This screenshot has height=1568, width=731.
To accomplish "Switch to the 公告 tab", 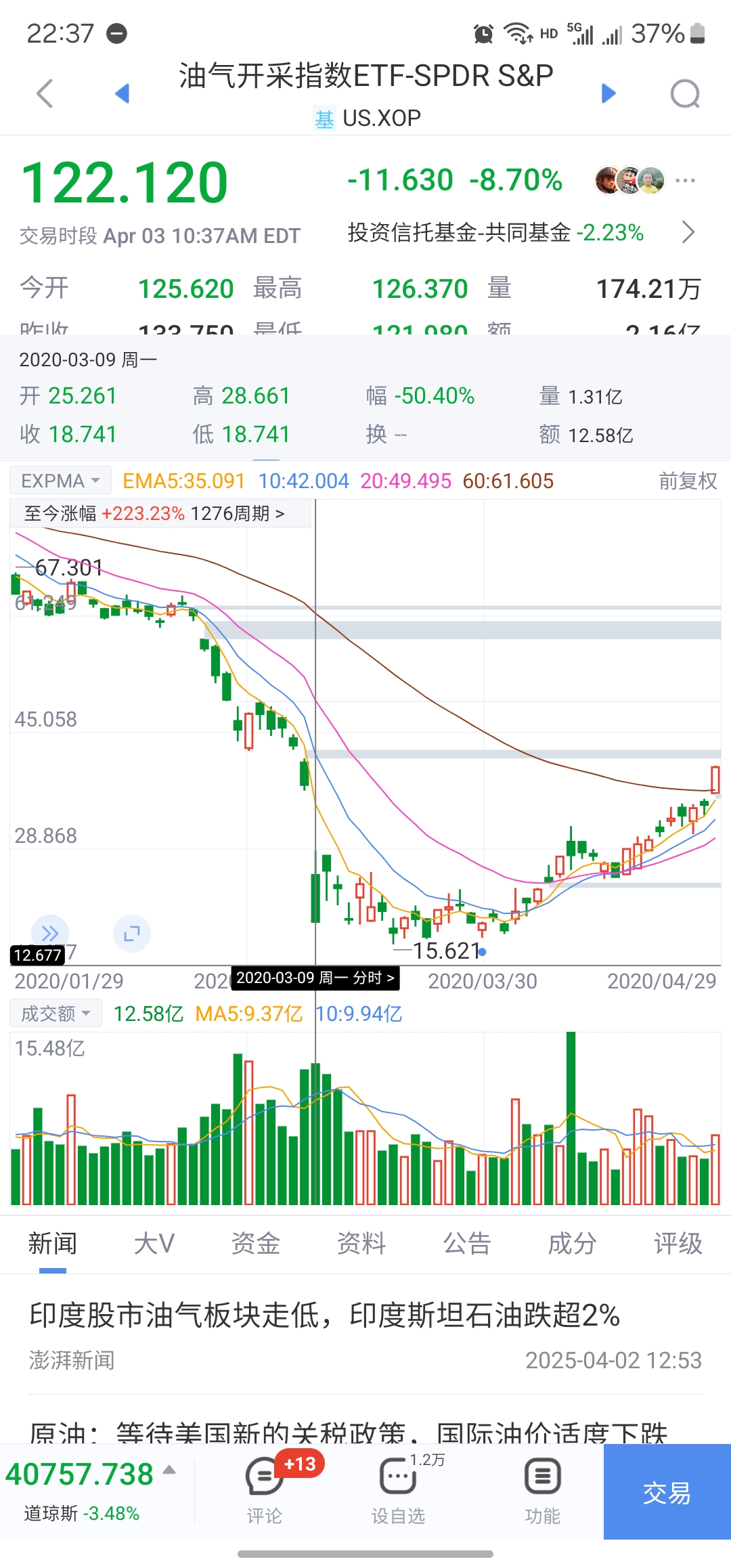I will click(x=466, y=1244).
